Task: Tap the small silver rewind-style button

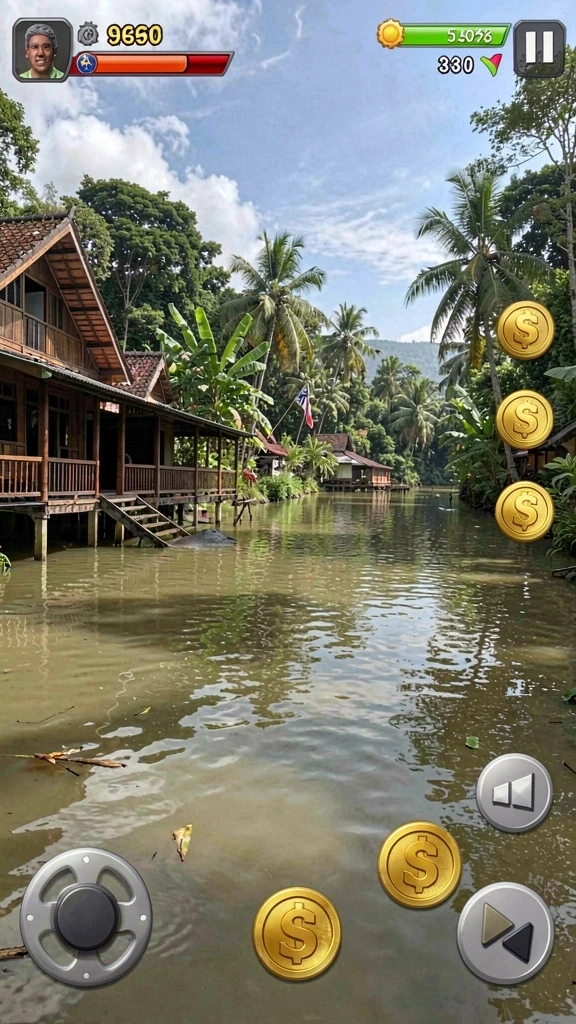Action: tap(514, 793)
